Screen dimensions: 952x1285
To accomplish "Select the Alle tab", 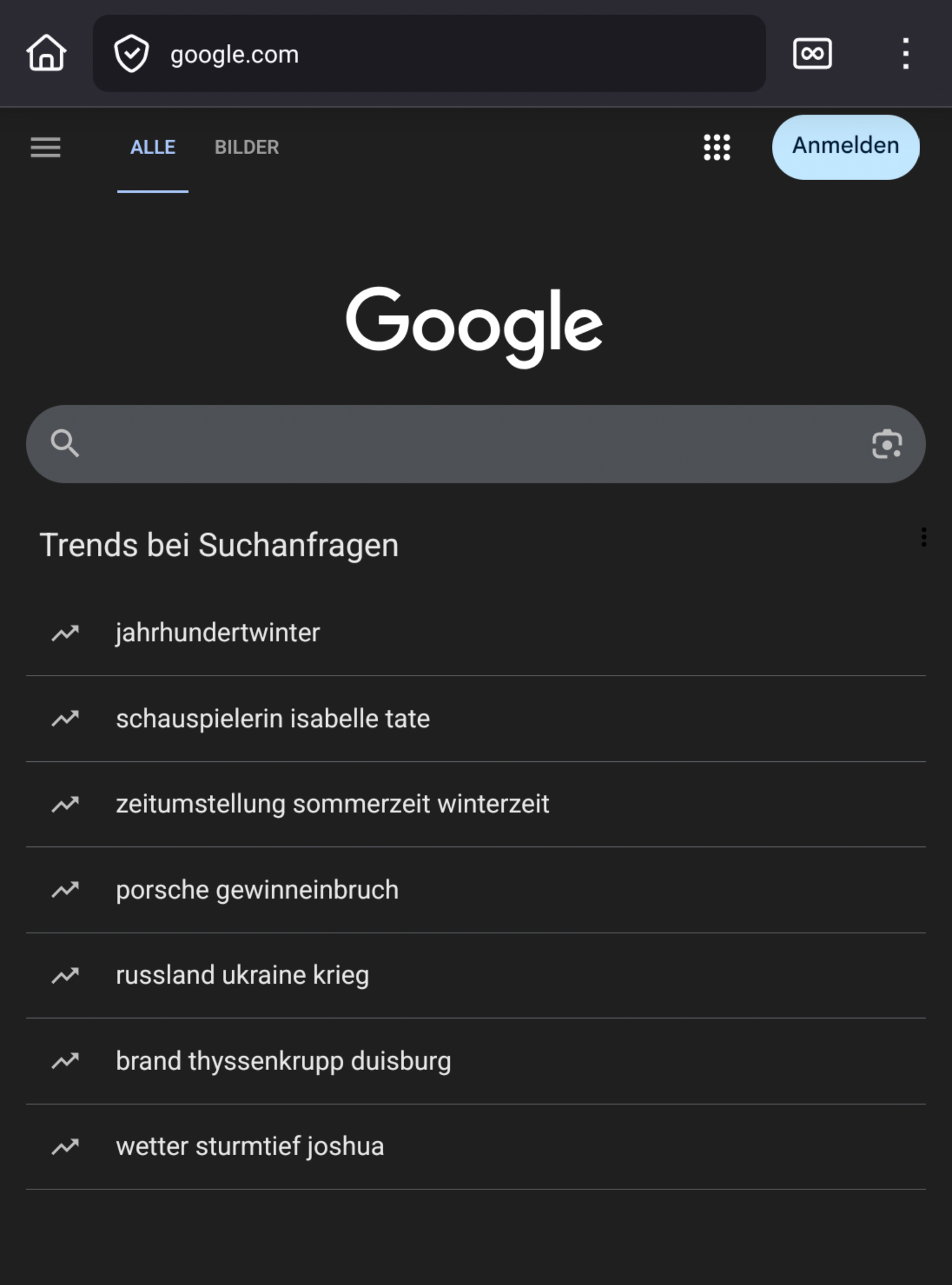I will click(x=153, y=147).
